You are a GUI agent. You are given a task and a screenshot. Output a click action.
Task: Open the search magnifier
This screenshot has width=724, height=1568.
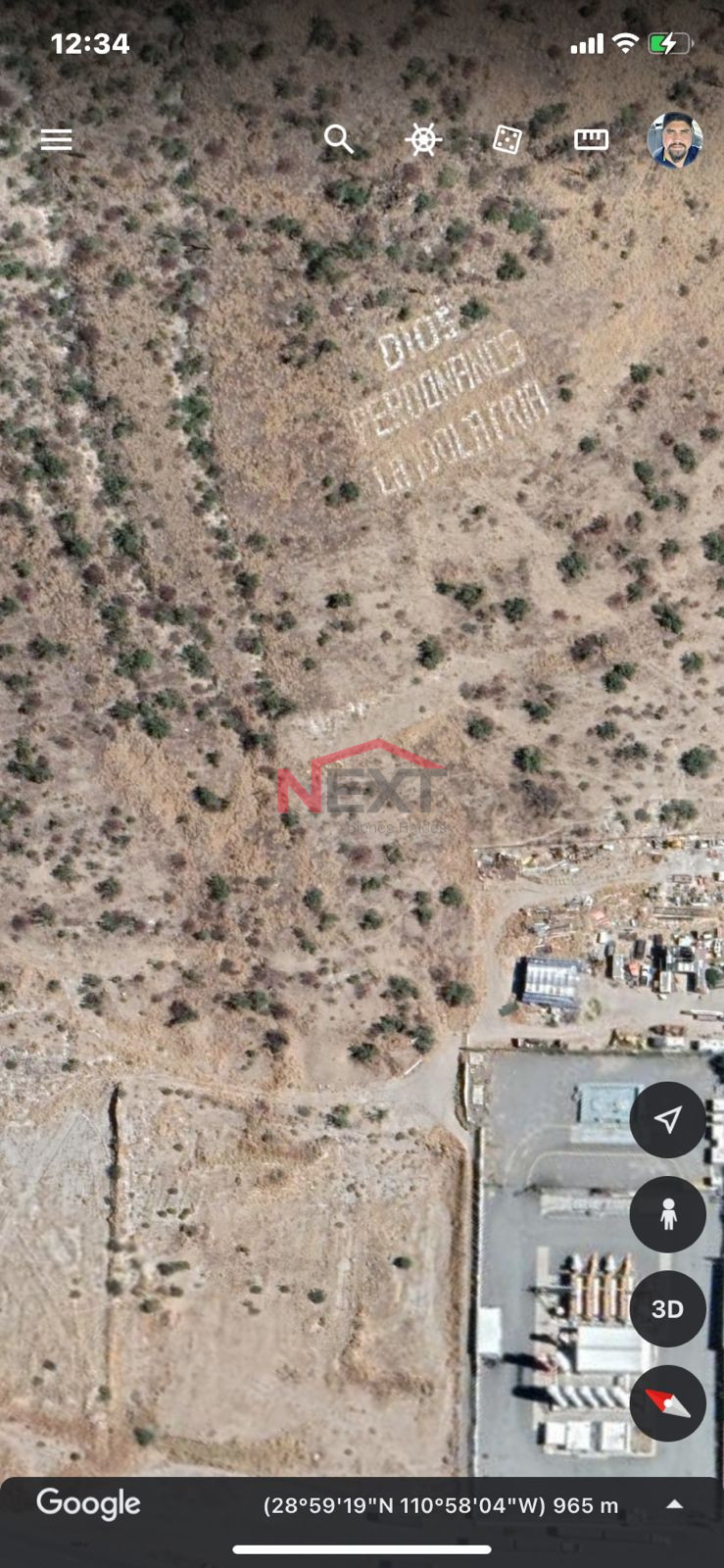click(x=339, y=139)
